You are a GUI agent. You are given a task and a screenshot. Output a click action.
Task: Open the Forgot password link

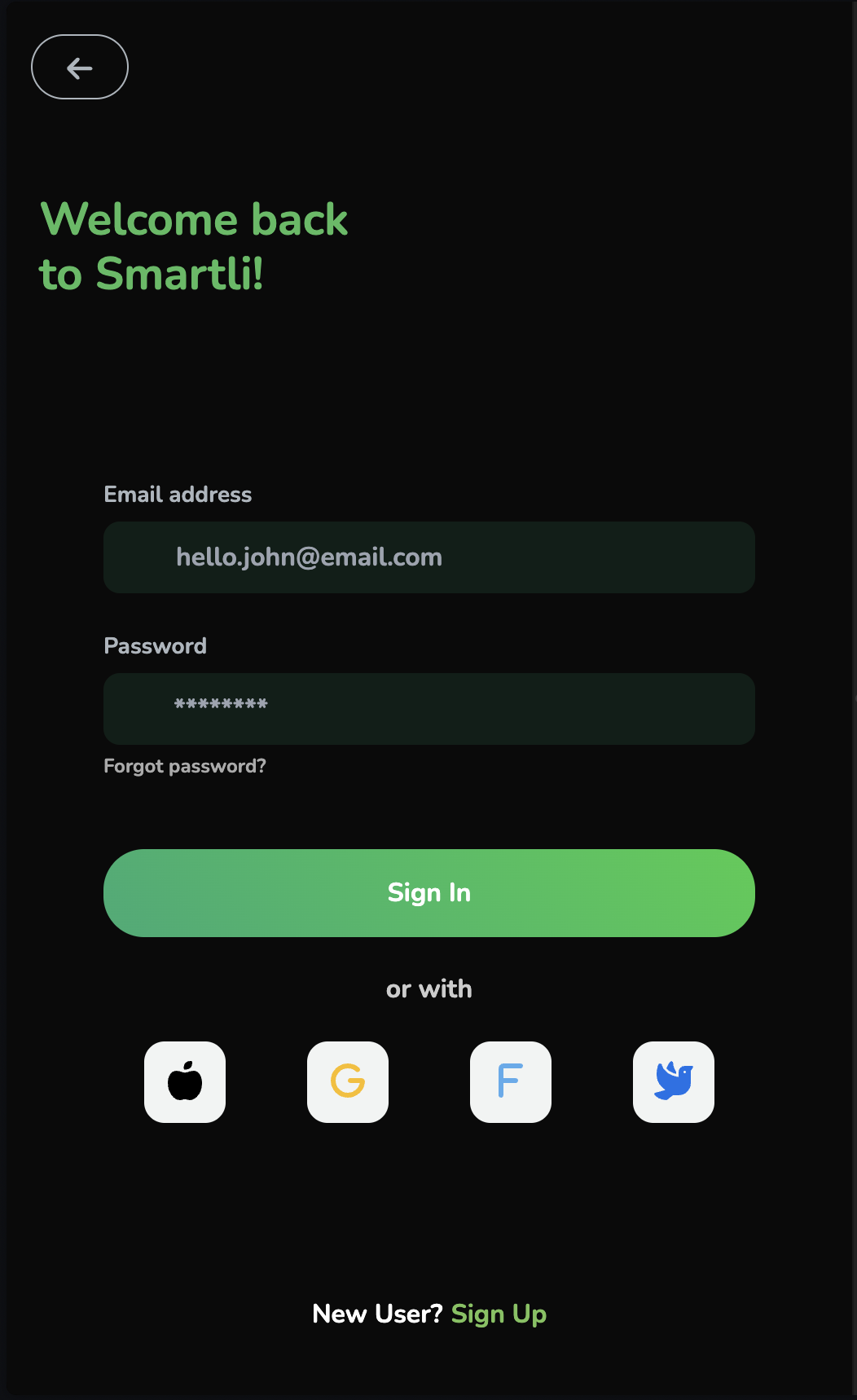click(185, 766)
